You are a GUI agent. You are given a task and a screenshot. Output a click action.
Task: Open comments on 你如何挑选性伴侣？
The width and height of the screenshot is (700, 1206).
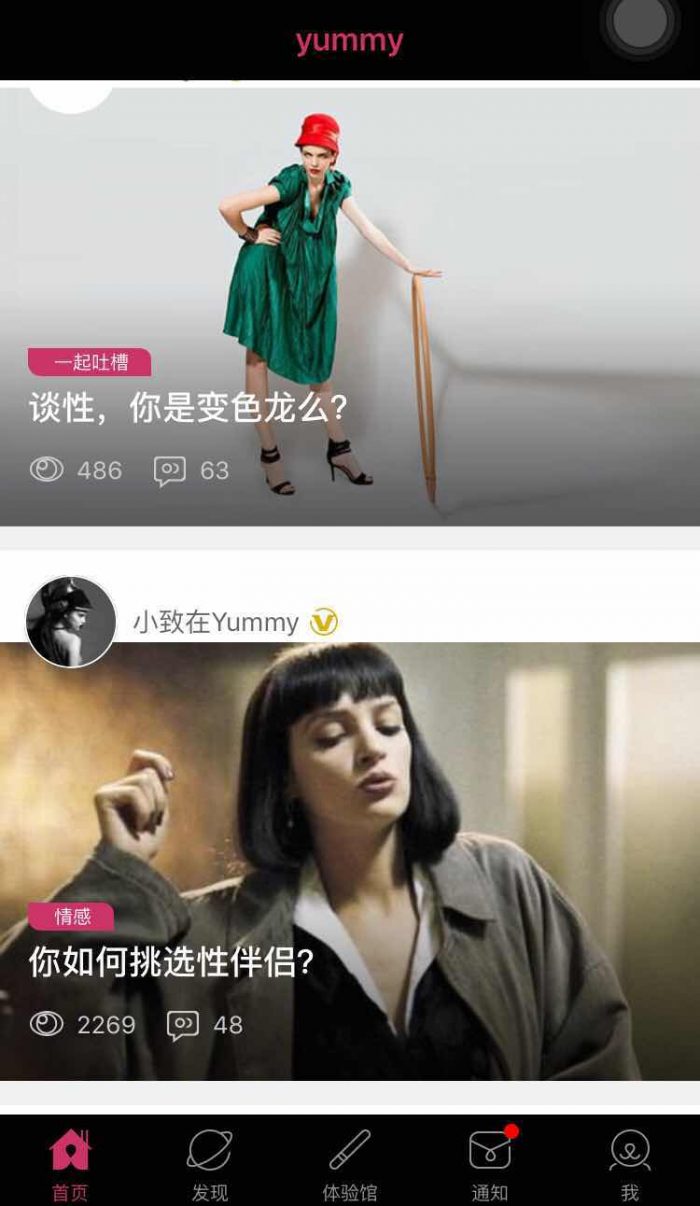204,1025
